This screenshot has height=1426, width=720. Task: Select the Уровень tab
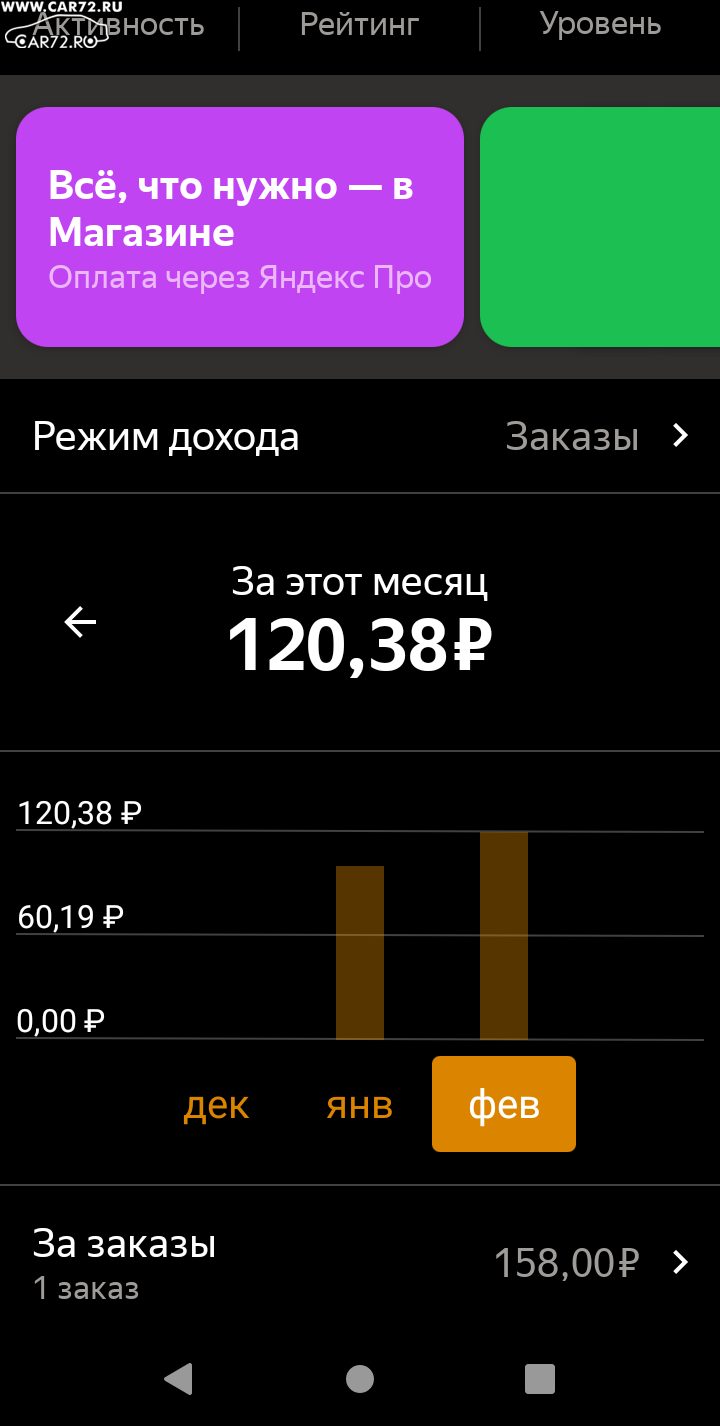(x=600, y=24)
